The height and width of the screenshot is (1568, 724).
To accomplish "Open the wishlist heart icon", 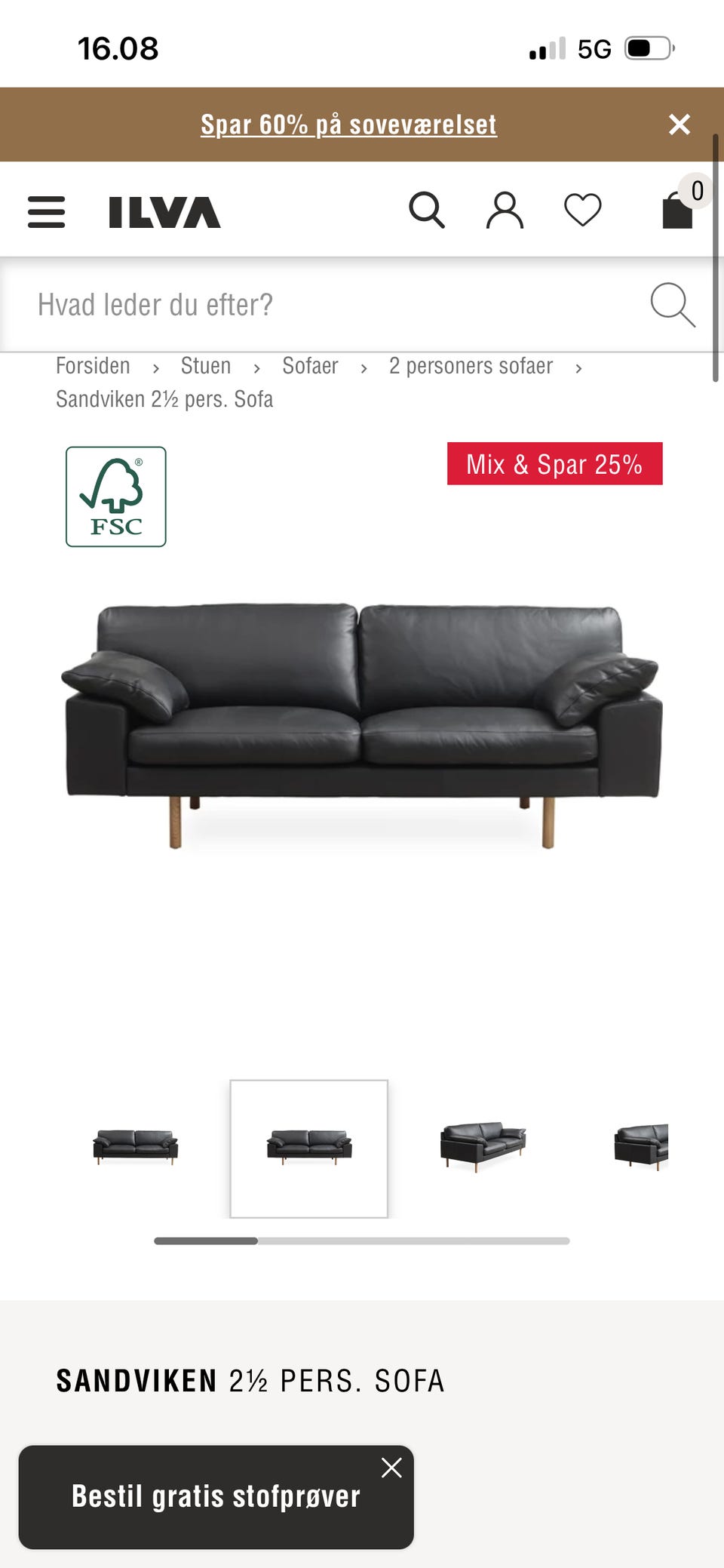I will coord(581,212).
